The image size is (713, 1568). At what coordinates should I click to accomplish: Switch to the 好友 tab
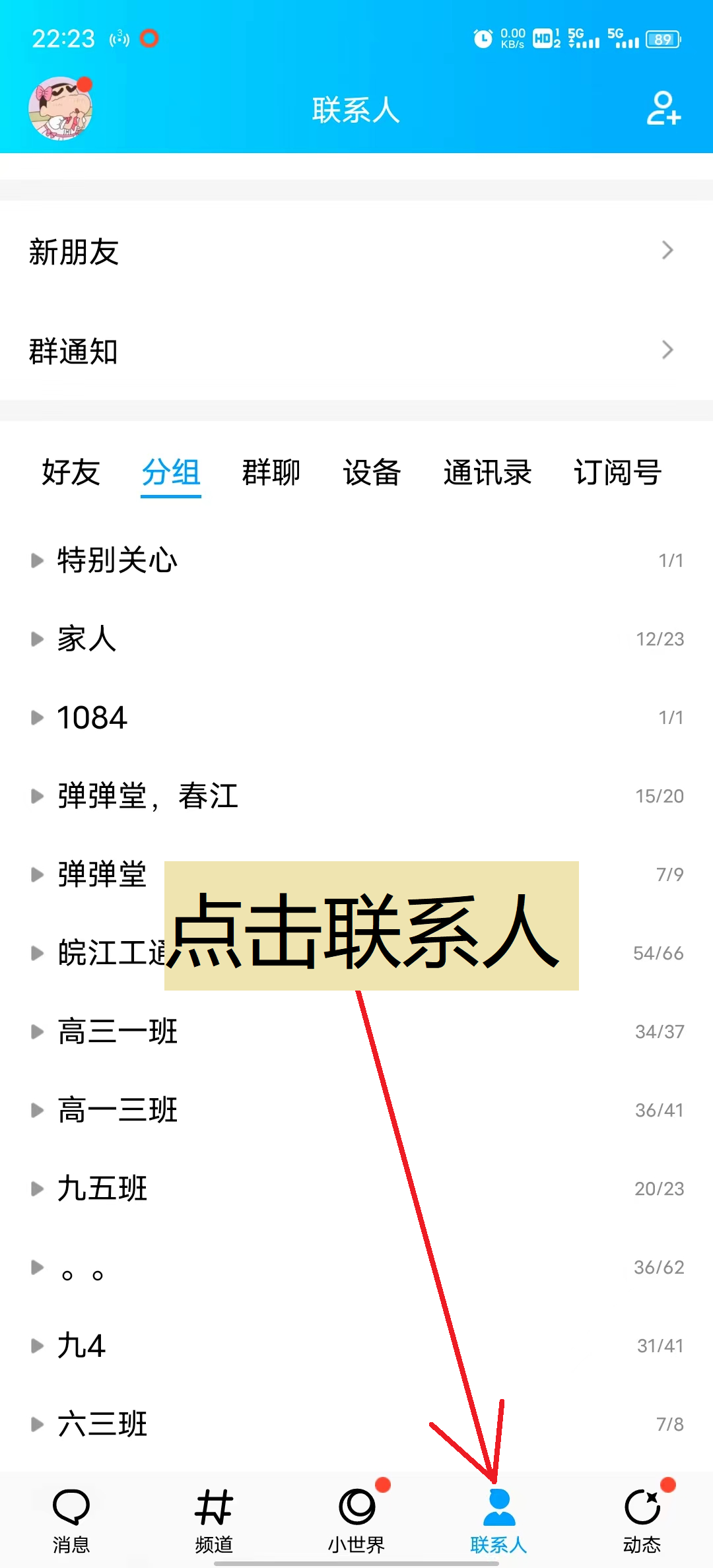71,473
